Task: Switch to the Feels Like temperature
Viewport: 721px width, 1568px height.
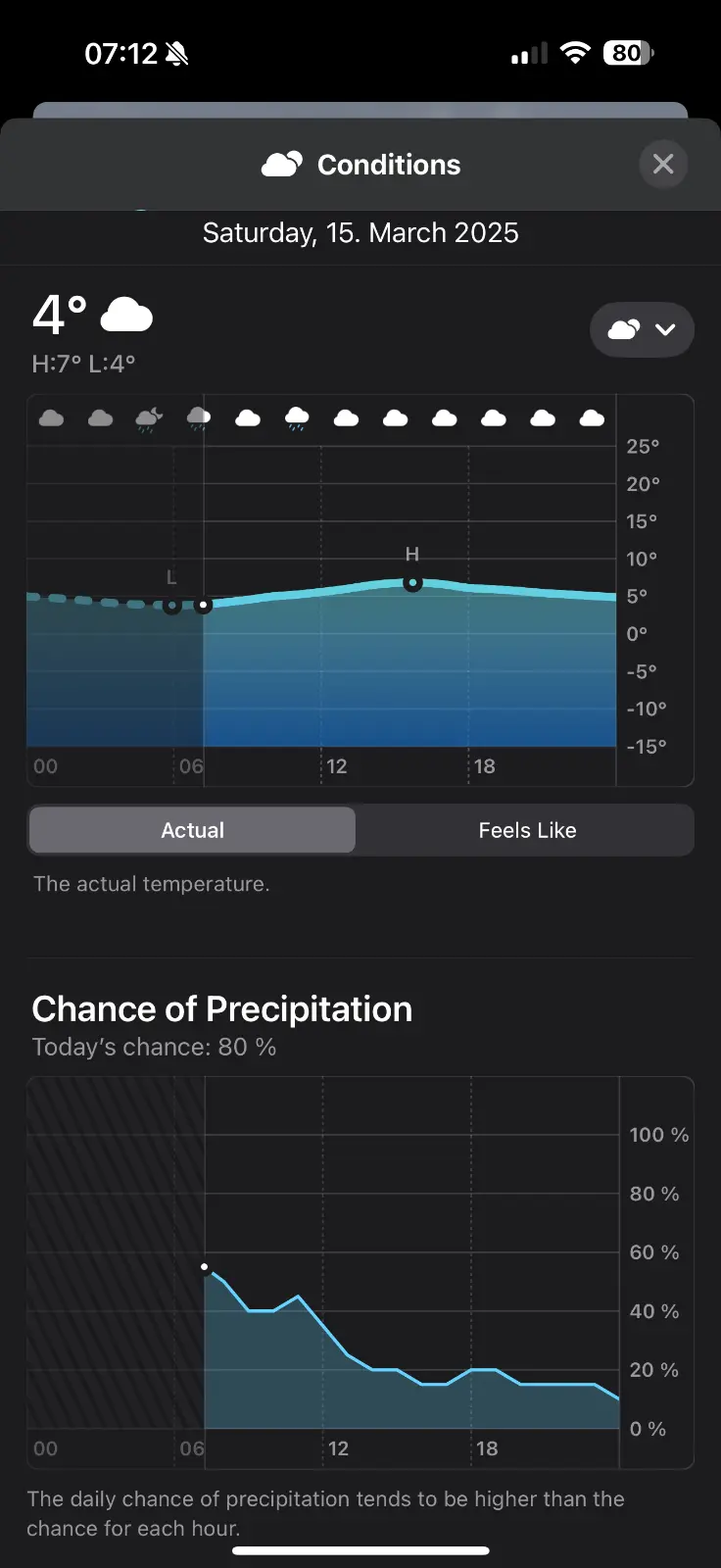Action: (527, 830)
